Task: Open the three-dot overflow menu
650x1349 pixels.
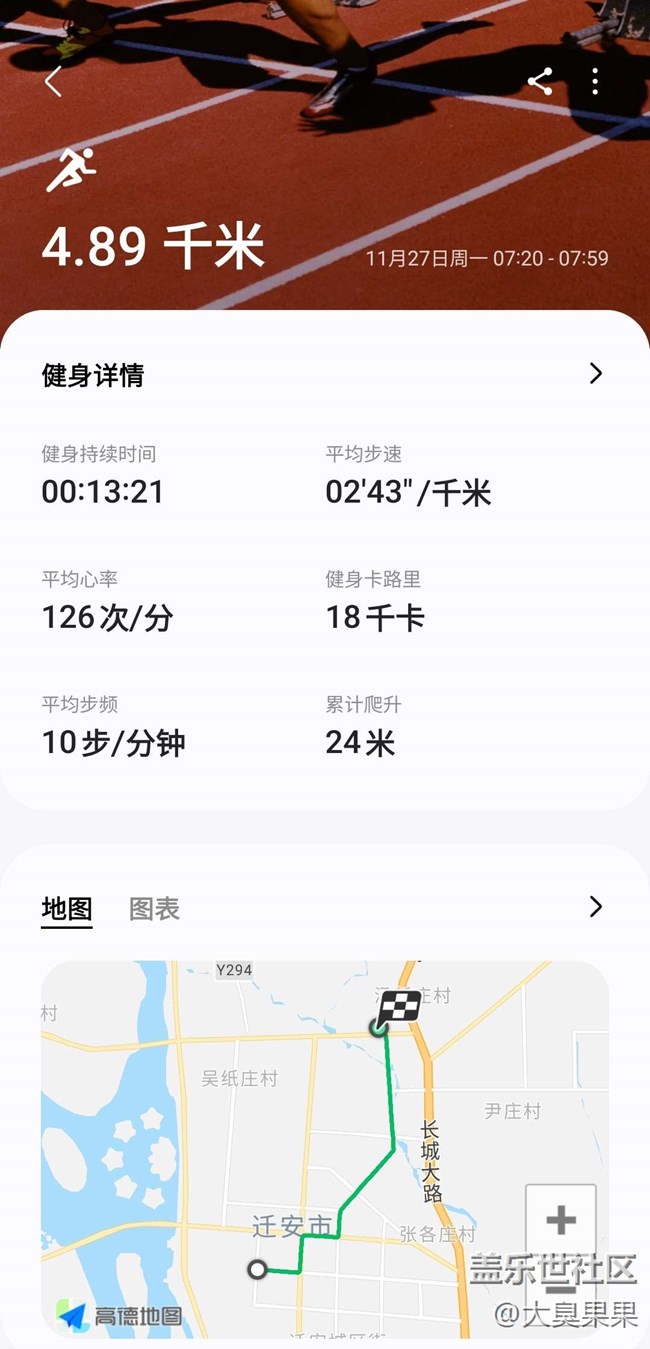Action: pyautogui.click(x=595, y=82)
